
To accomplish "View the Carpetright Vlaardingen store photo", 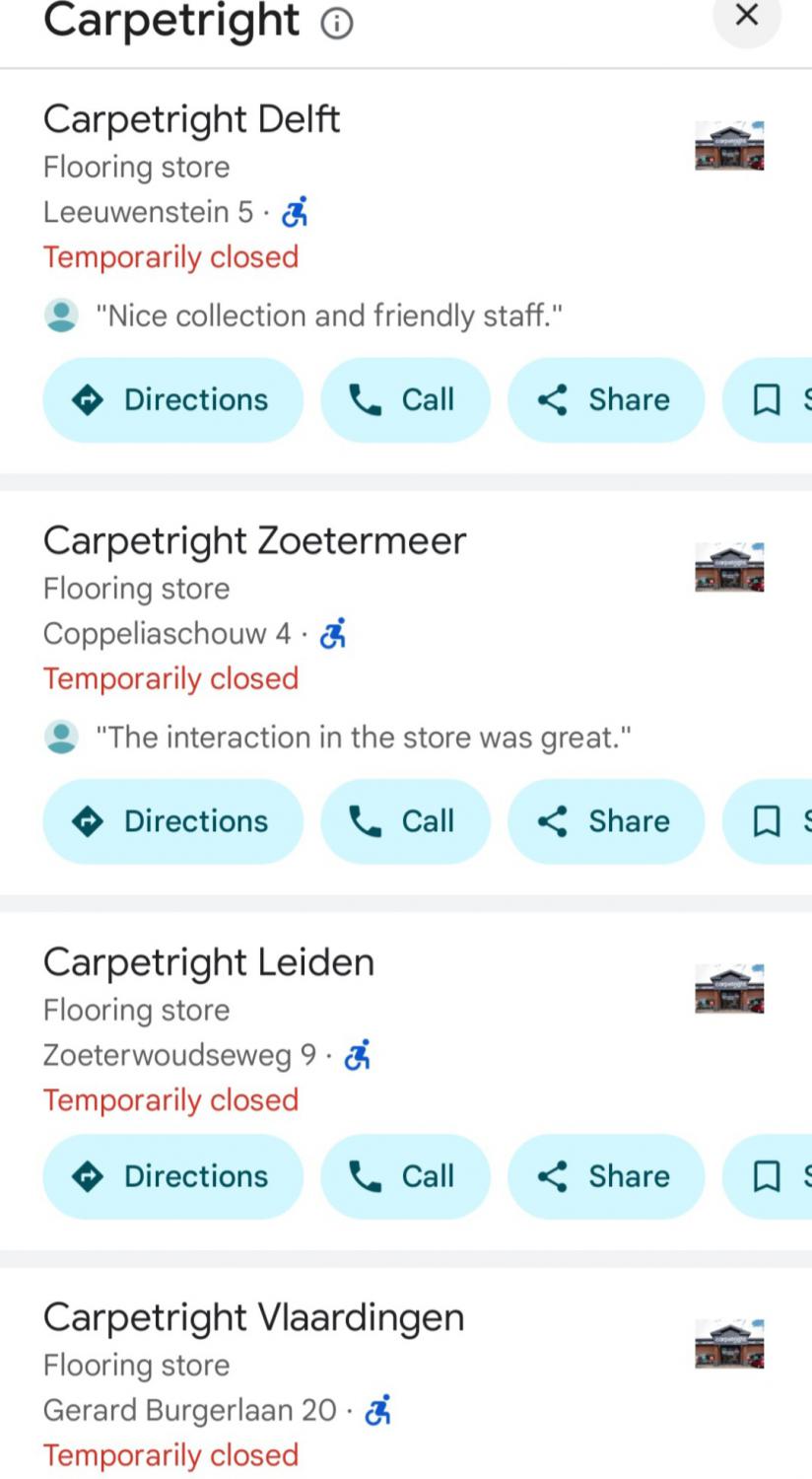I will (729, 1344).
